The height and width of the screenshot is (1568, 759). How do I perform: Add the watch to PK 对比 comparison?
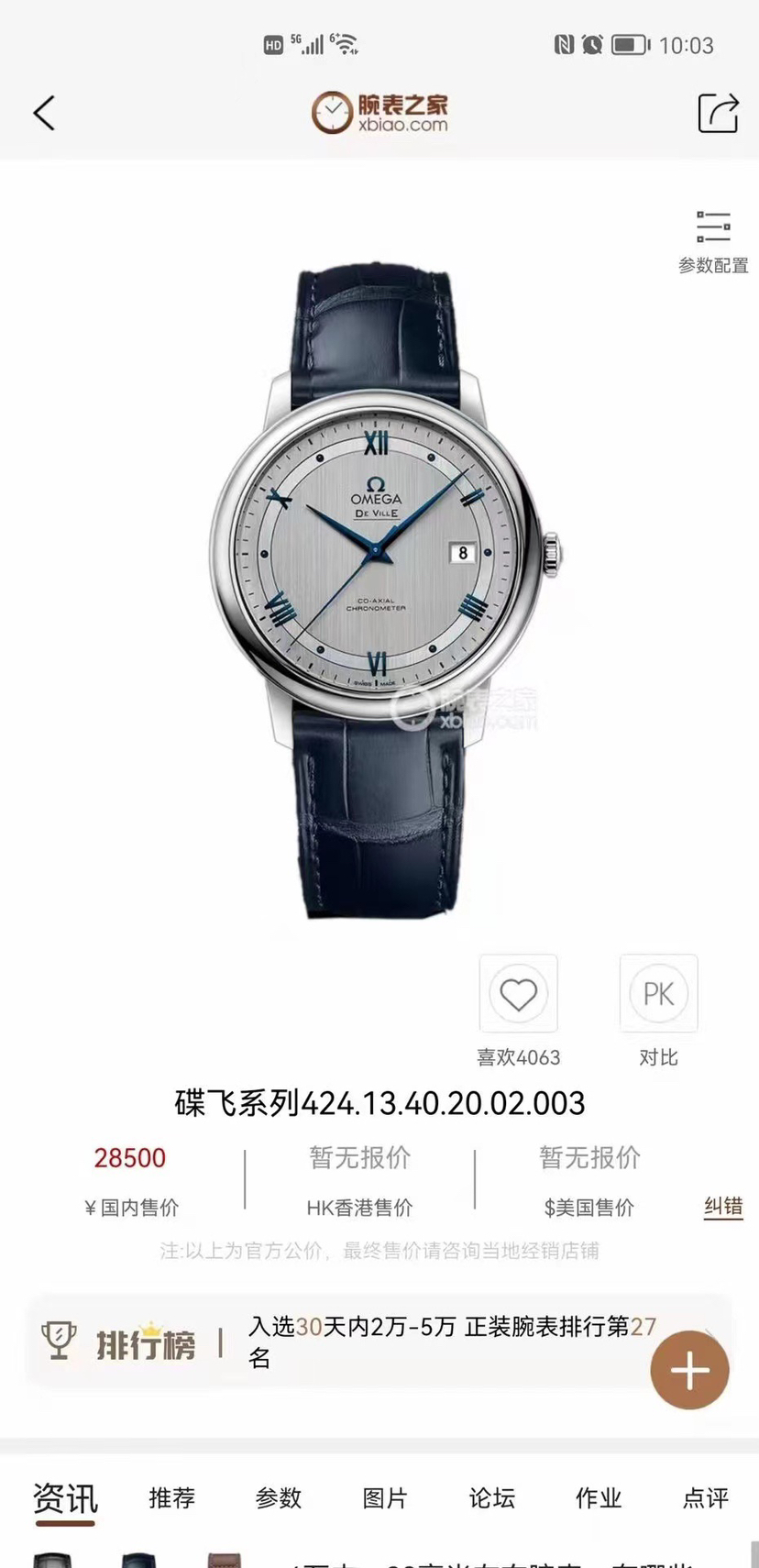click(658, 994)
